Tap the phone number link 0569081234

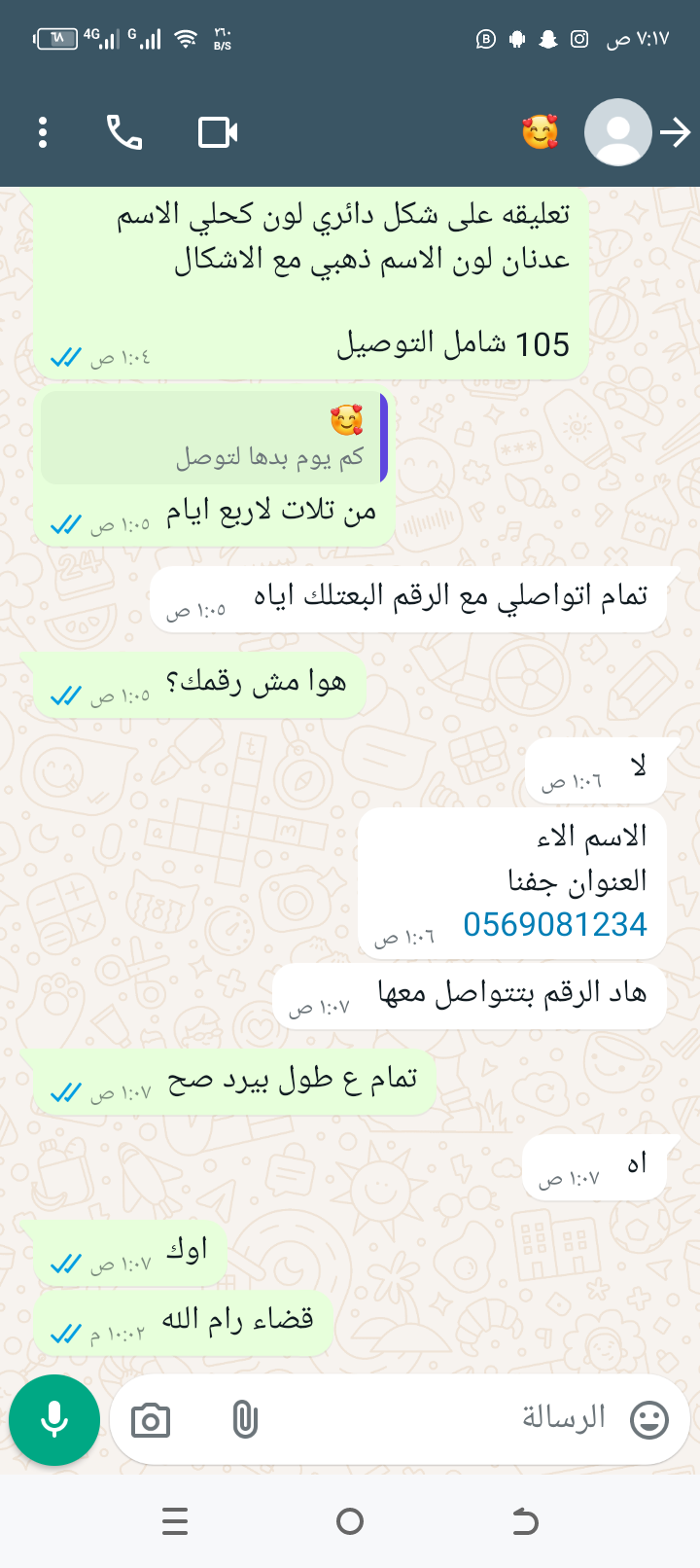tap(554, 924)
